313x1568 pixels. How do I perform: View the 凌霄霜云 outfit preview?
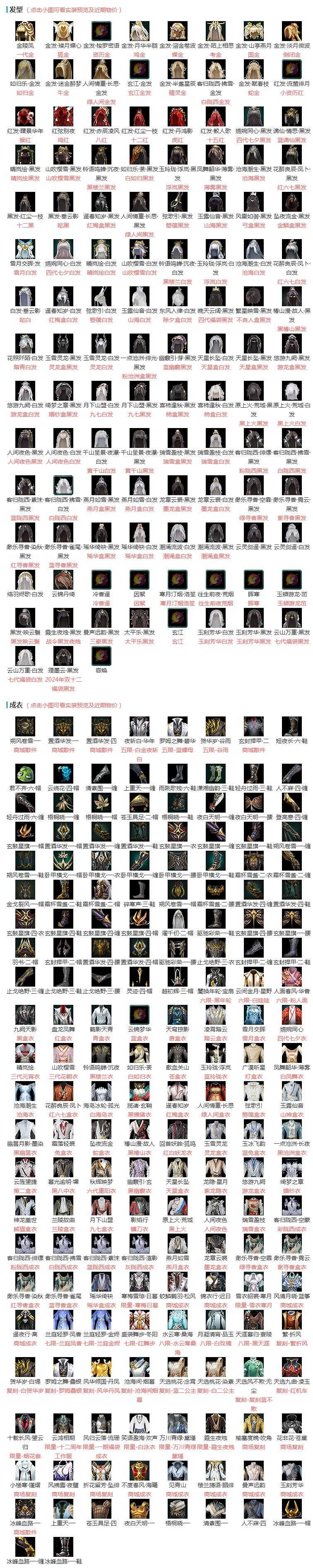(215, 1015)
